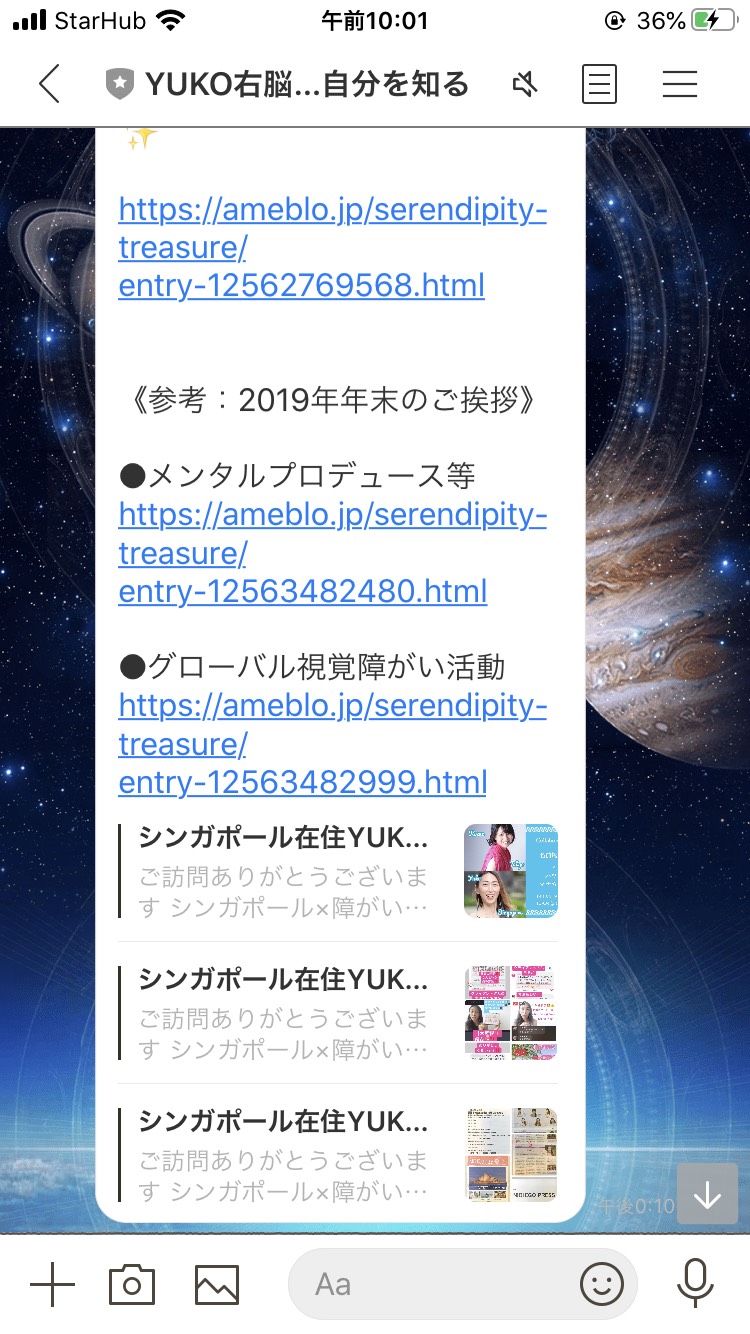
Task: Open the entry-12563482480 メンタルプロデュース link
Action: click(x=332, y=553)
